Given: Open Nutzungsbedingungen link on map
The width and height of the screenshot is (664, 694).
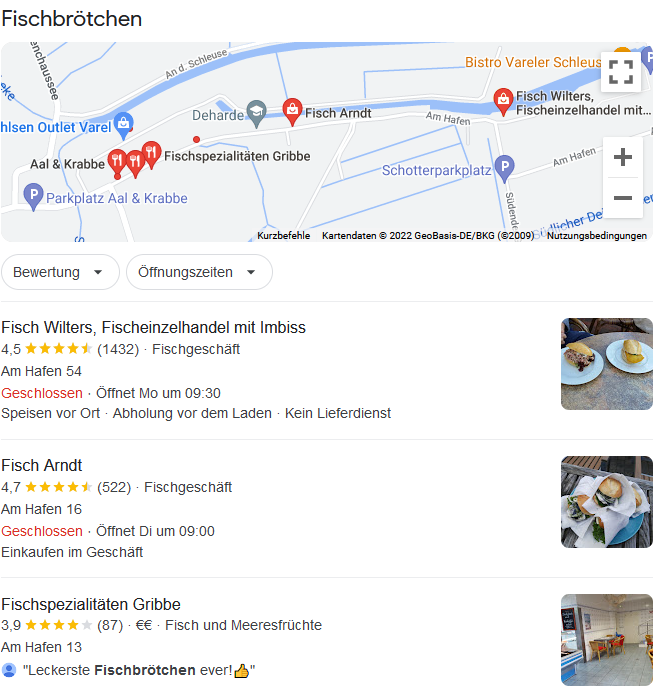Looking at the screenshot, I should coord(596,236).
